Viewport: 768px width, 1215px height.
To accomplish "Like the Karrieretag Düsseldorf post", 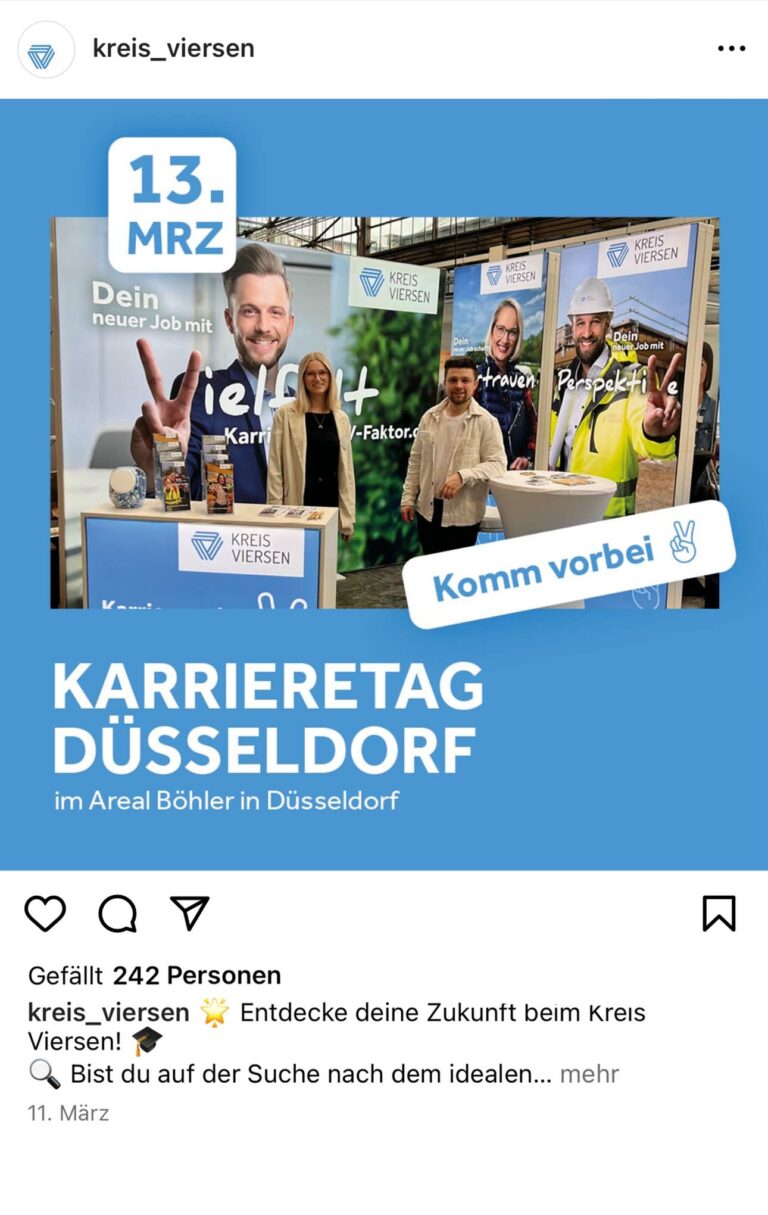I will point(45,913).
